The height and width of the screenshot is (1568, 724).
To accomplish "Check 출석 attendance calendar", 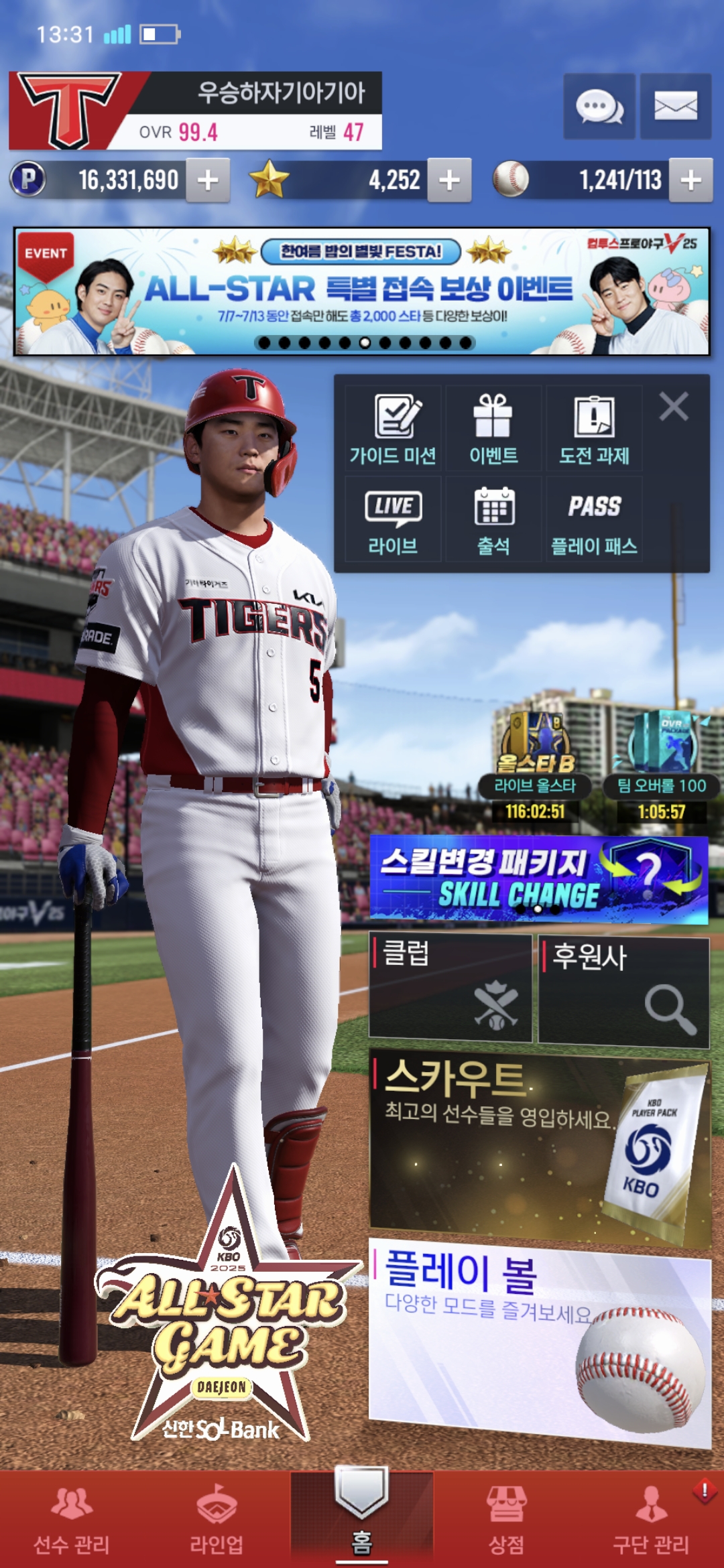I will [493, 519].
